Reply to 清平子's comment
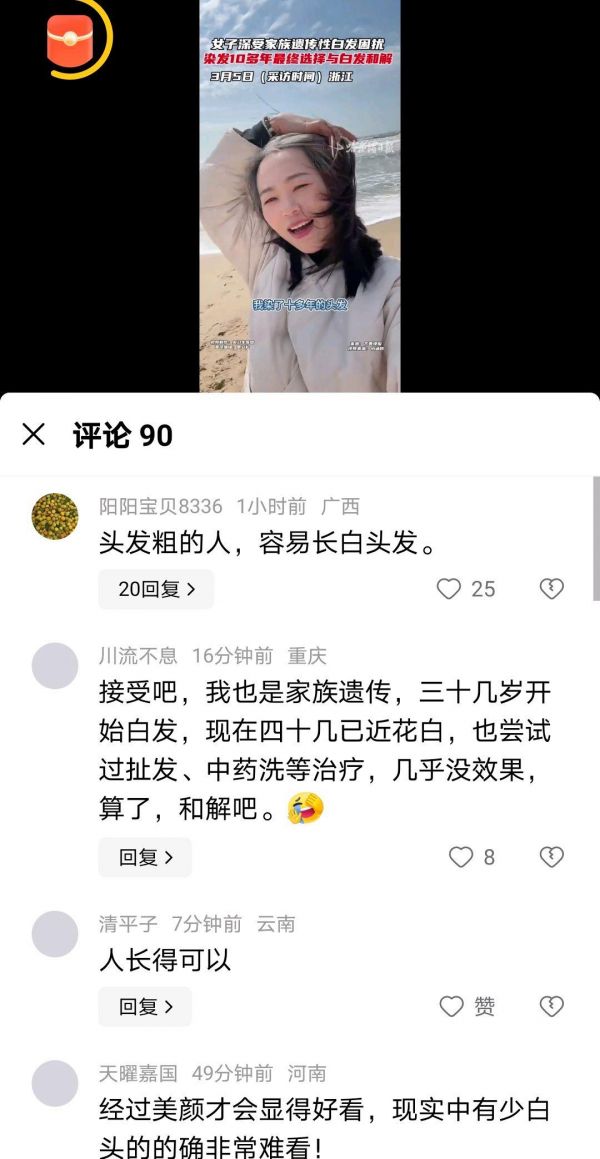 145,1006
